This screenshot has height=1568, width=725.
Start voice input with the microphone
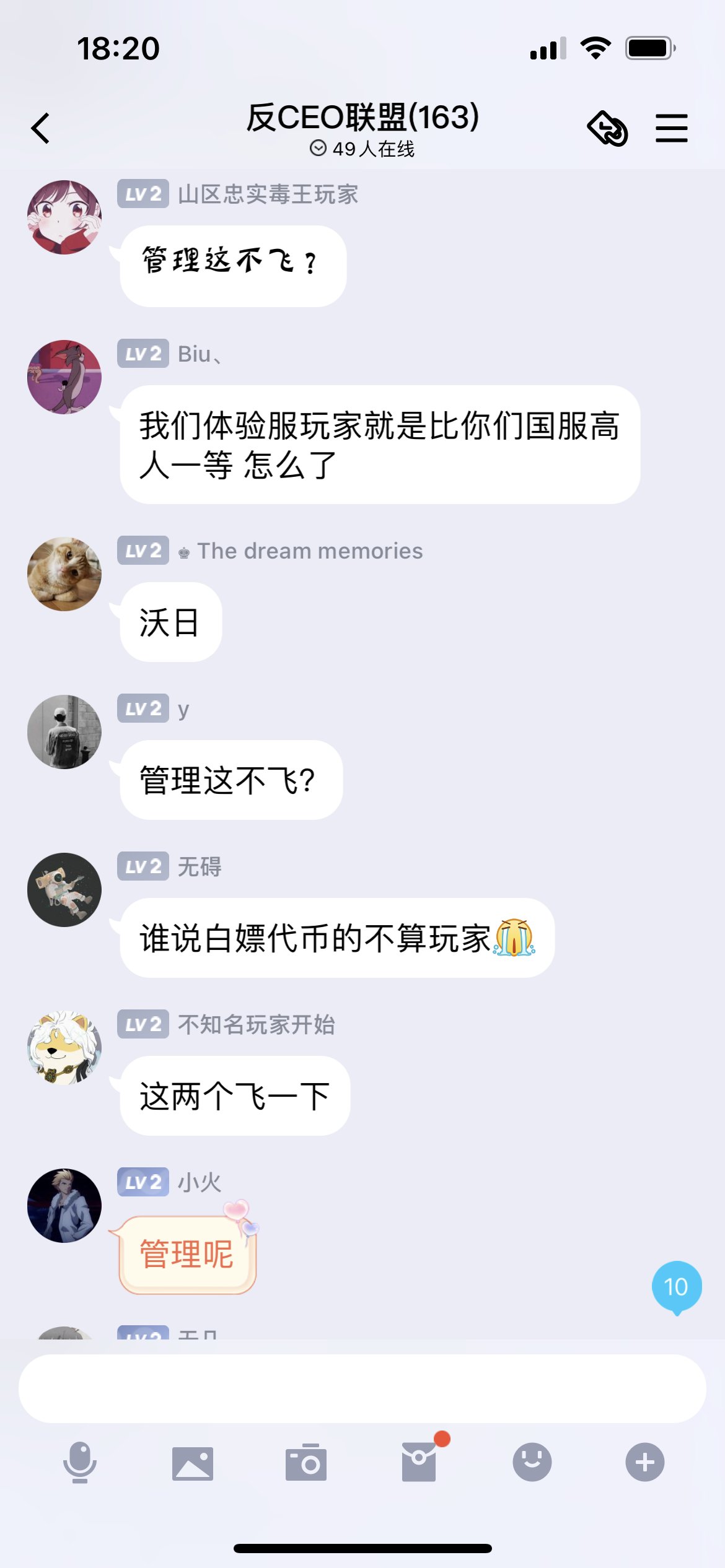click(80, 1462)
